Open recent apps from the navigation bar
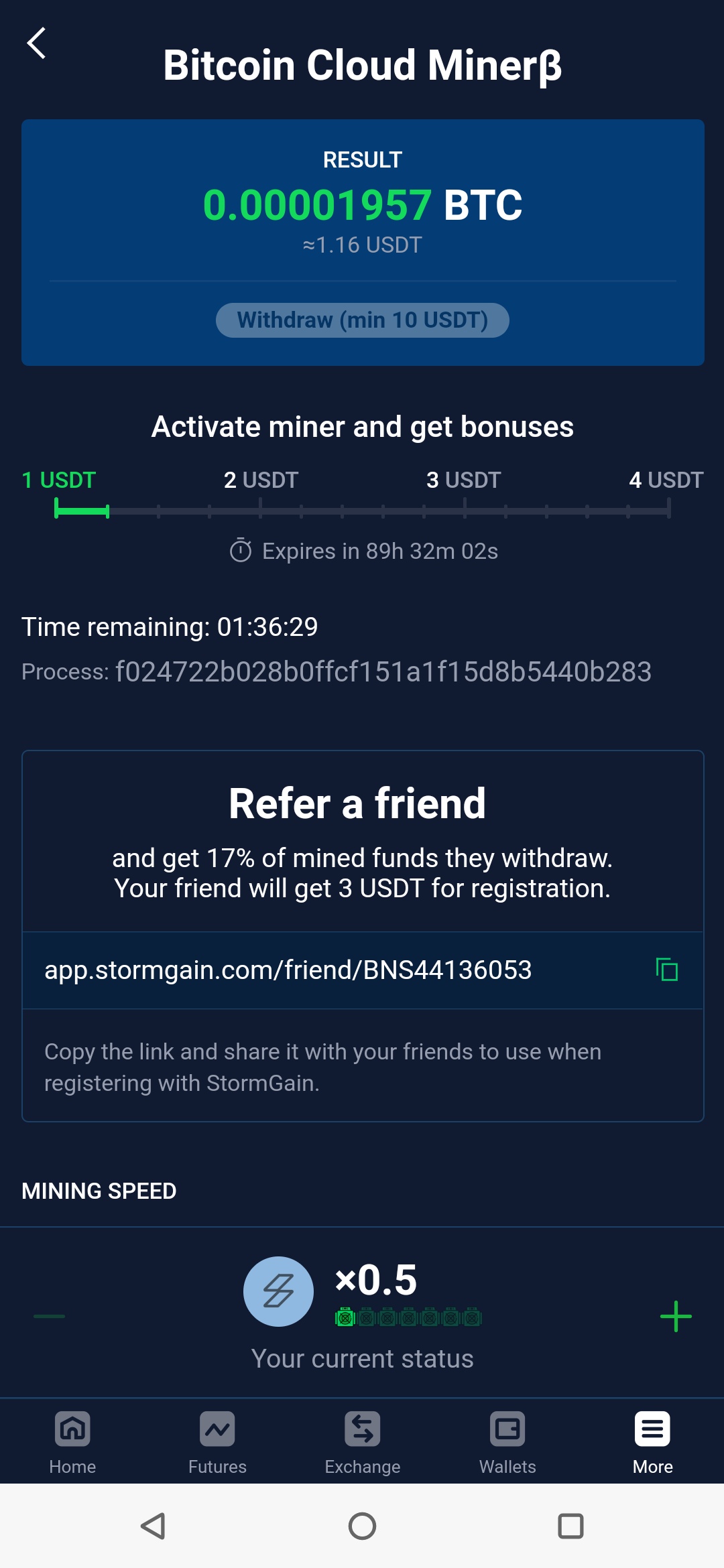The image size is (724, 1568). coord(570,1526)
